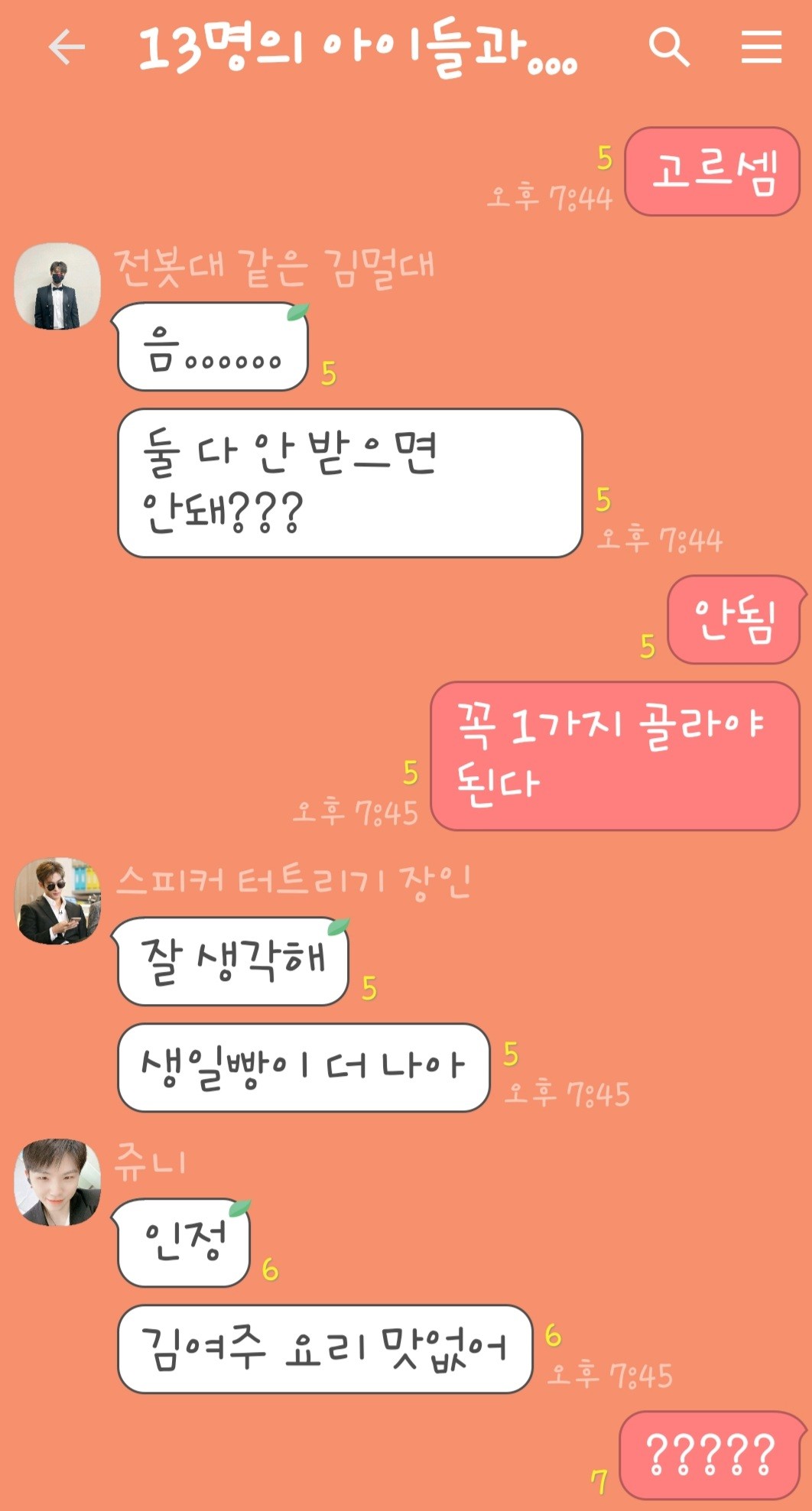Open the chat room hamburger menu
Image resolution: width=812 pixels, height=1511 pixels.
pos(762,47)
